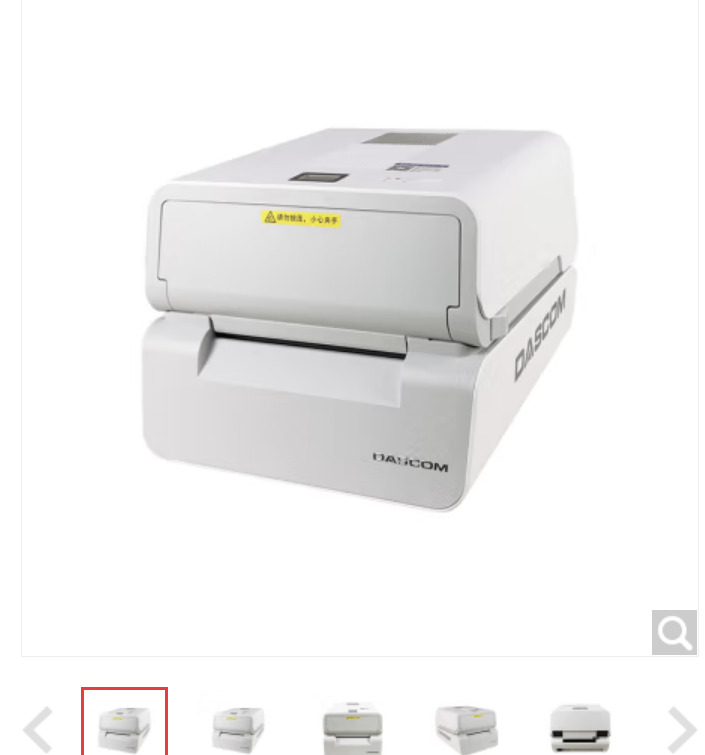Screen dimensions: 705x755
Task: Open the main Dascom printer image
Action: tap(359, 320)
